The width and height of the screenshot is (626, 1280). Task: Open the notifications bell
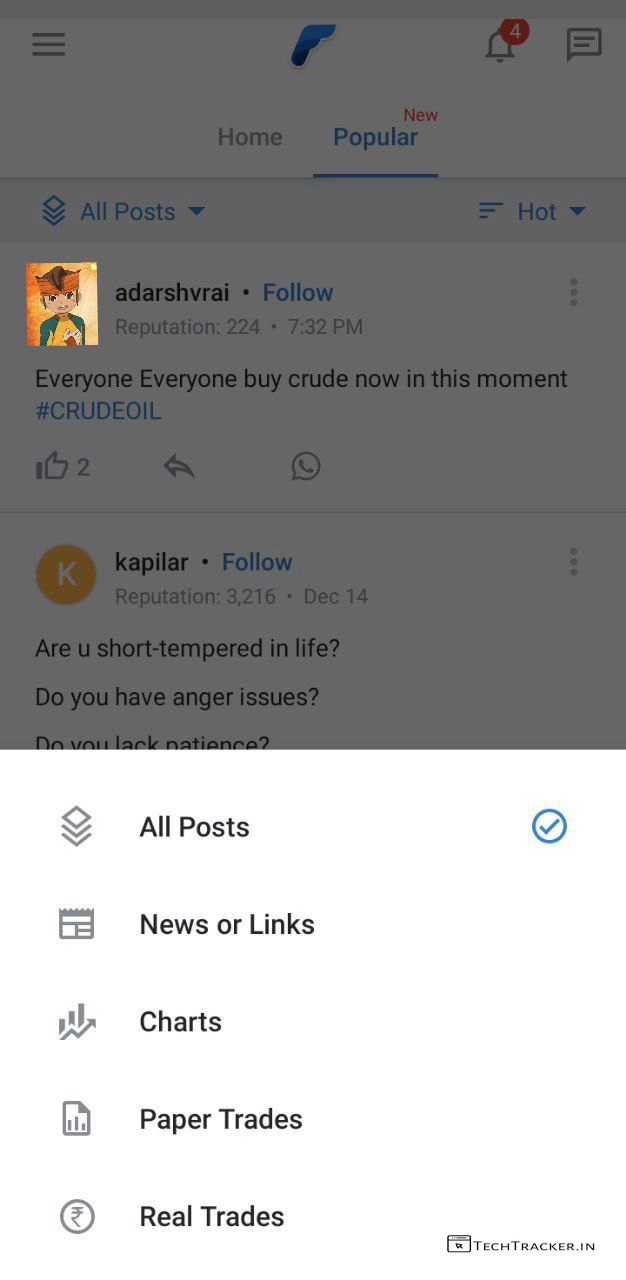coord(501,45)
